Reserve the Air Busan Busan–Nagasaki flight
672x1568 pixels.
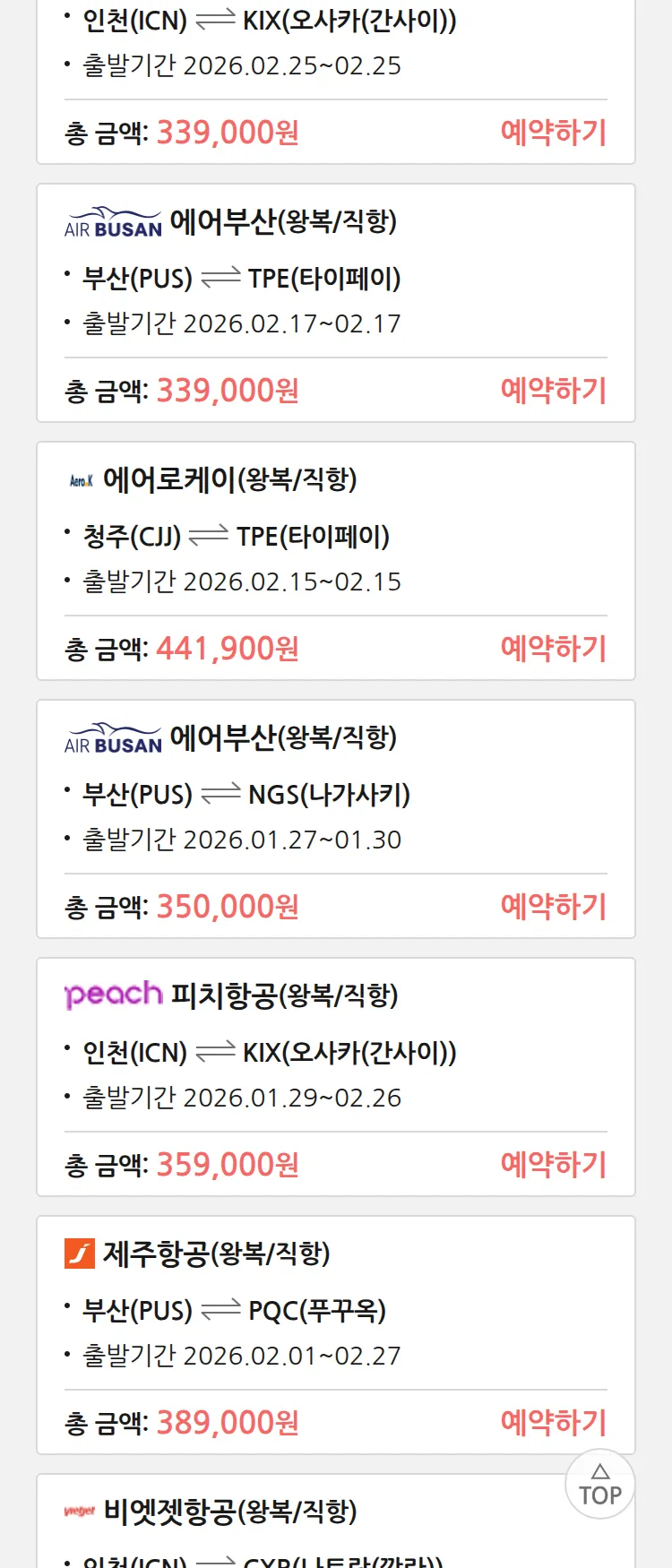pos(553,907)
